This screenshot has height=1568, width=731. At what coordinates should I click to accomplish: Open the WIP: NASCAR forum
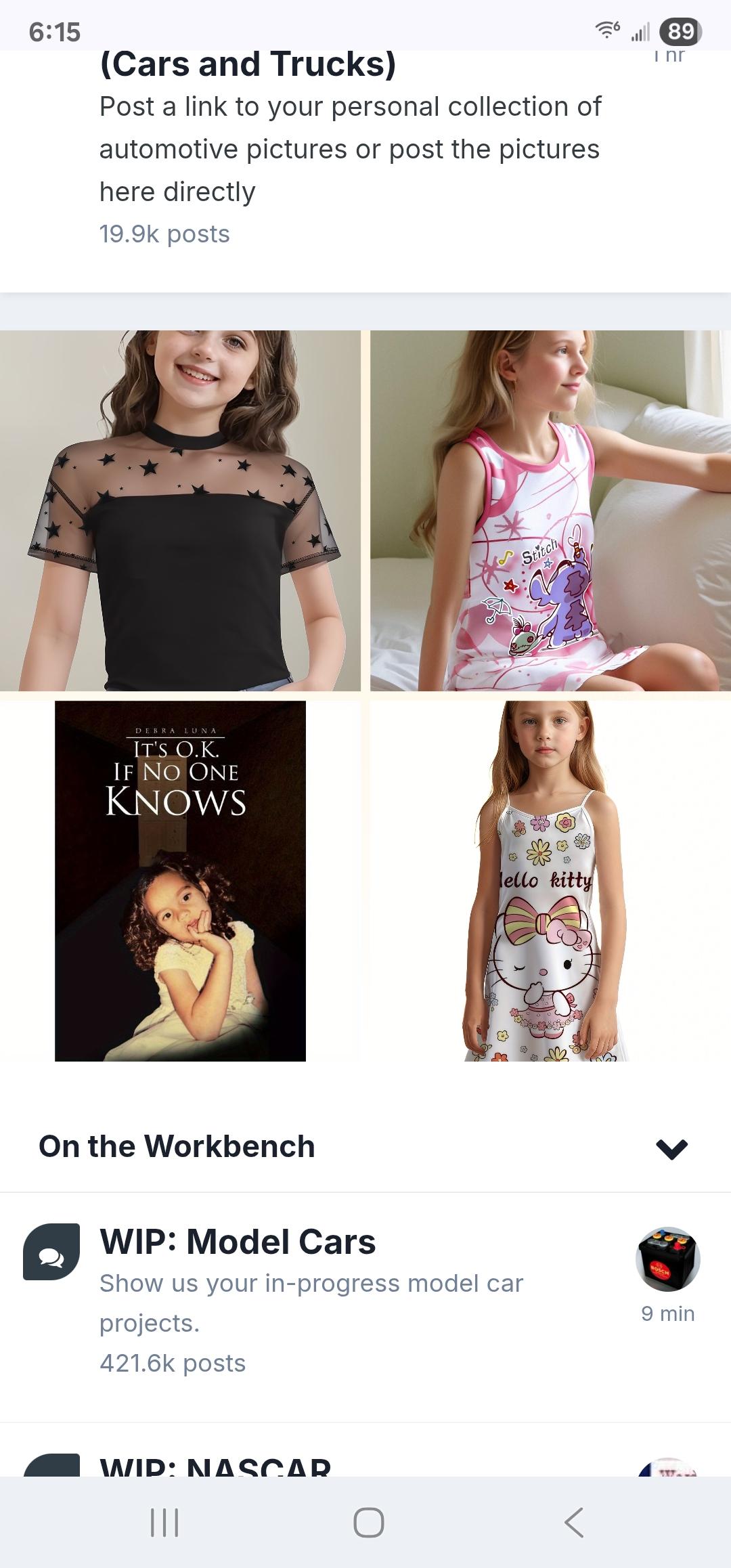click(x=215, y=1466)
